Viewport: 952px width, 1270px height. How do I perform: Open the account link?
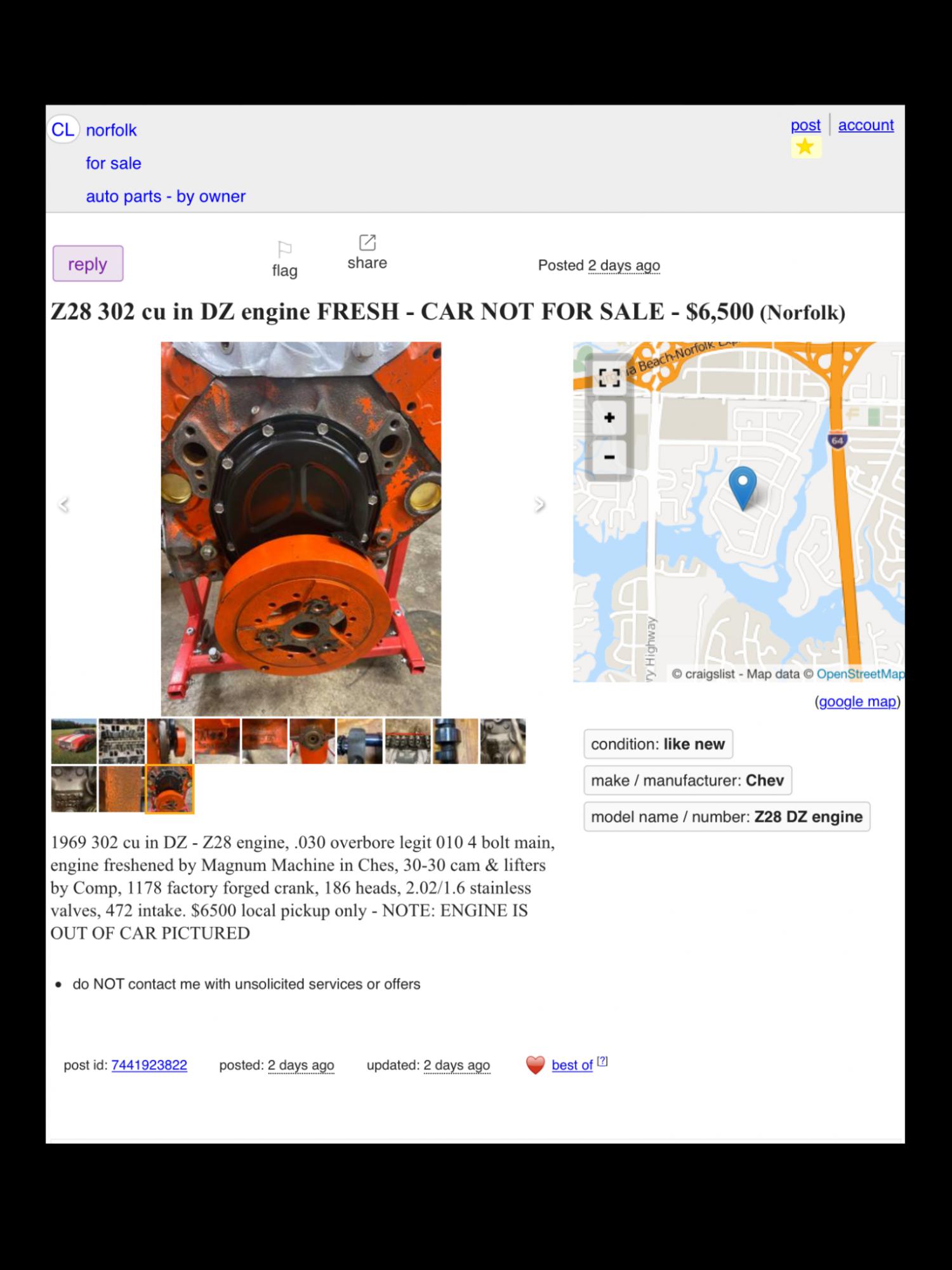point(866,125)
